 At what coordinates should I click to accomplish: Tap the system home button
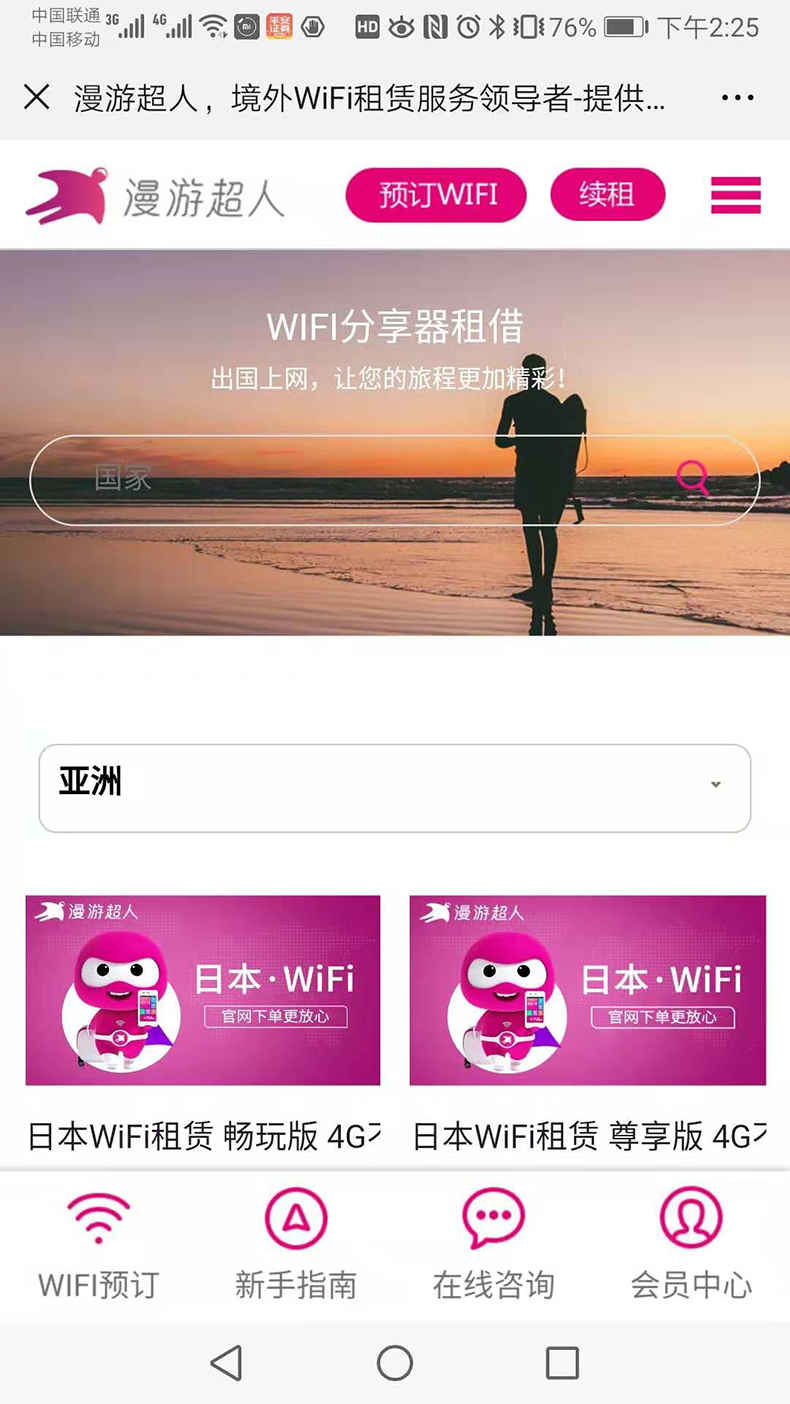395,1362
